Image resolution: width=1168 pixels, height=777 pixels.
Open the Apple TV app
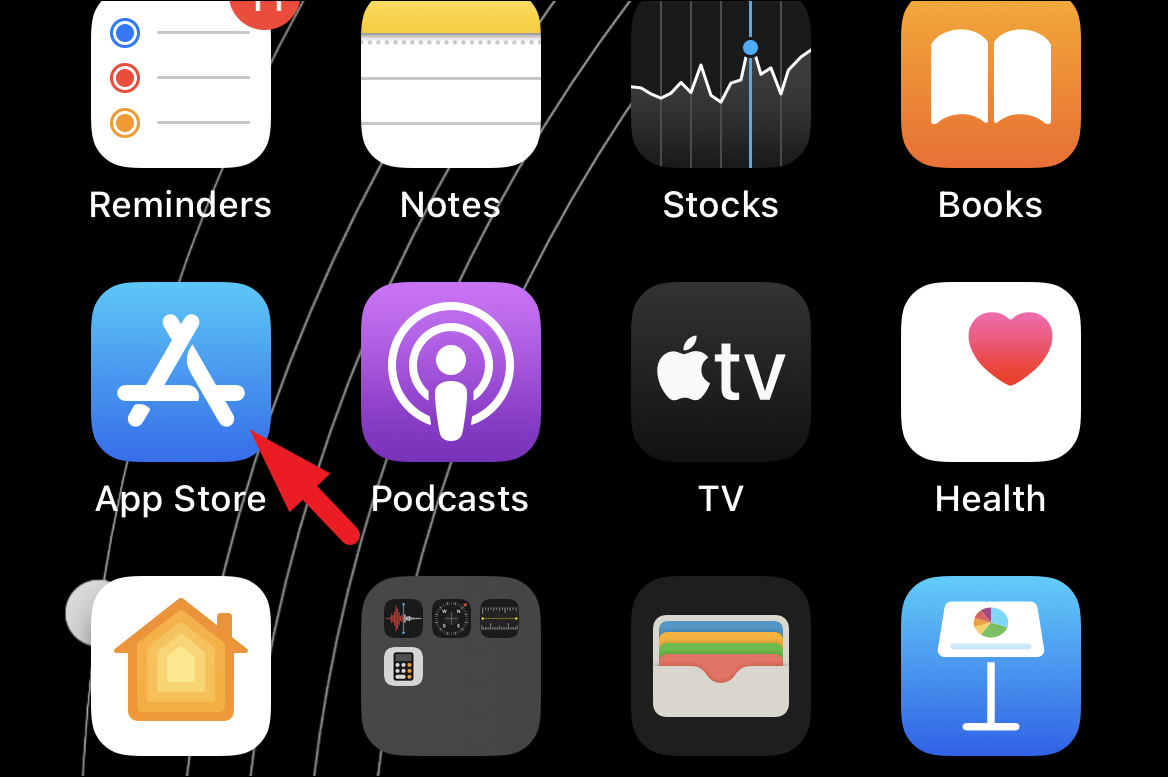[x=720, y=371]
